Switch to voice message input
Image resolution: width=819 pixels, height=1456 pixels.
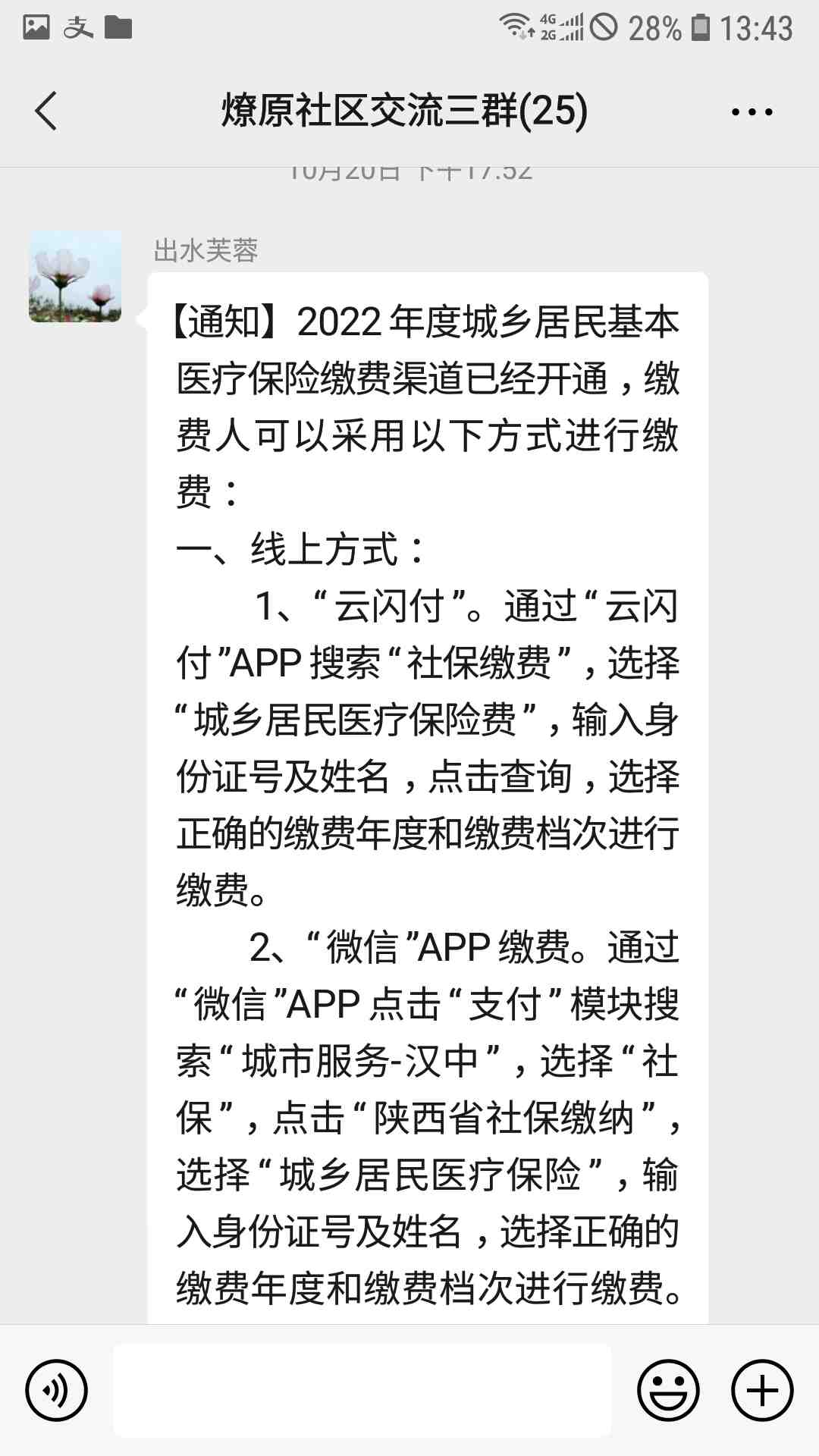click(x=56, y=1390)
